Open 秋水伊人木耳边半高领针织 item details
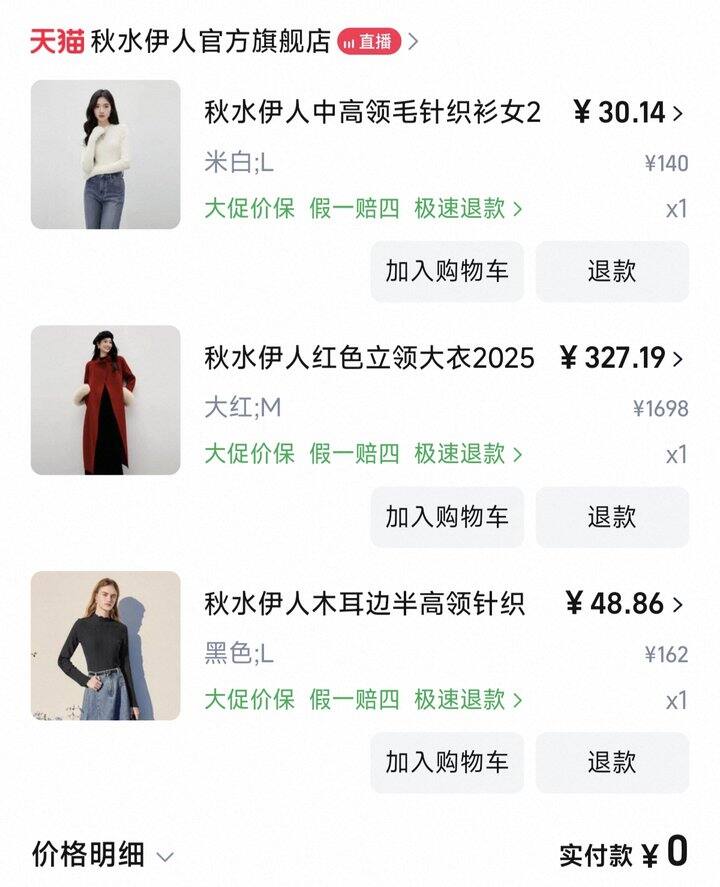Viewport: 720px width, 887px height. [x=364, y=604]
